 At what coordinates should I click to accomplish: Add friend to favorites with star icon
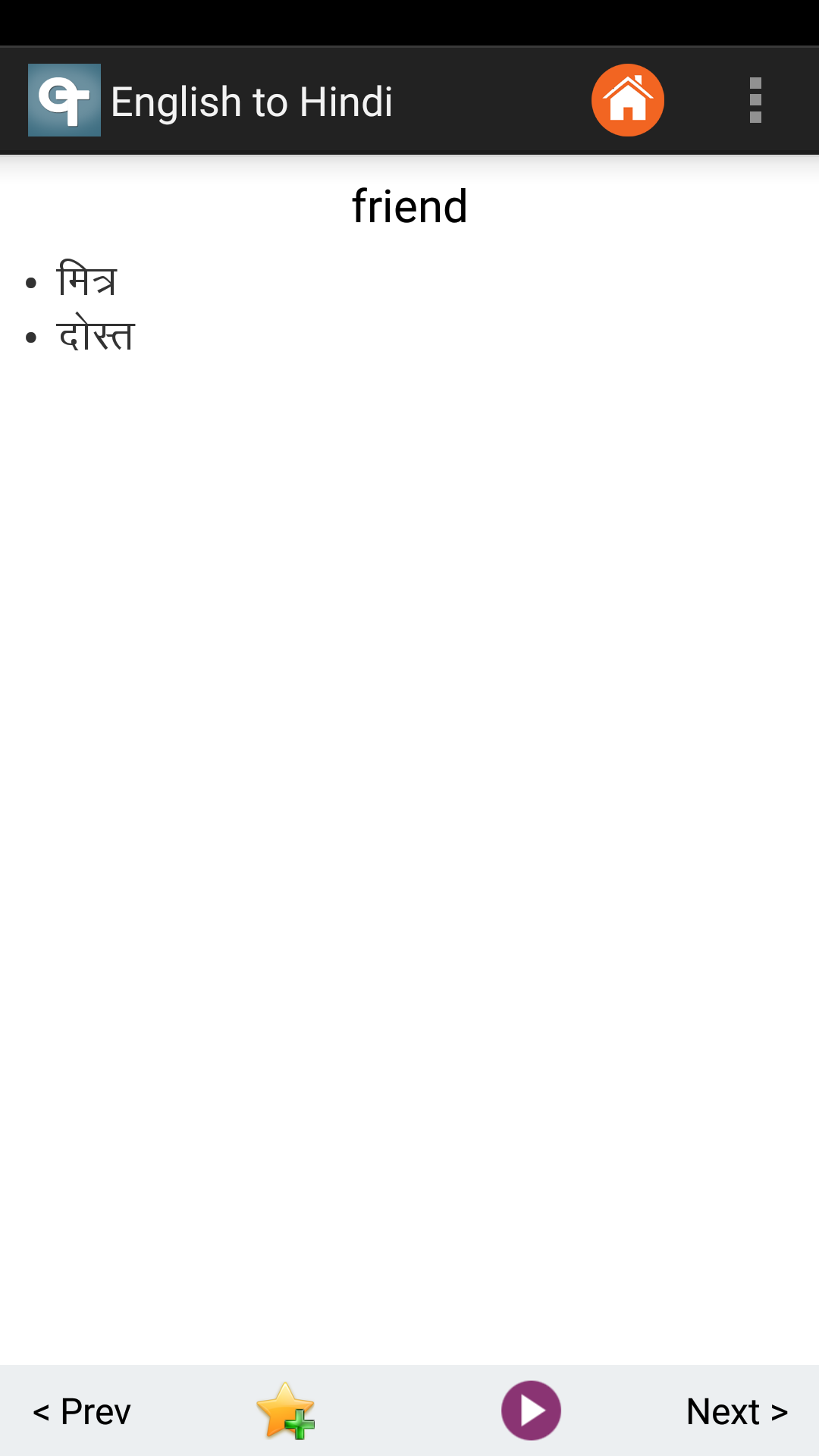[x=286, y=1411]
